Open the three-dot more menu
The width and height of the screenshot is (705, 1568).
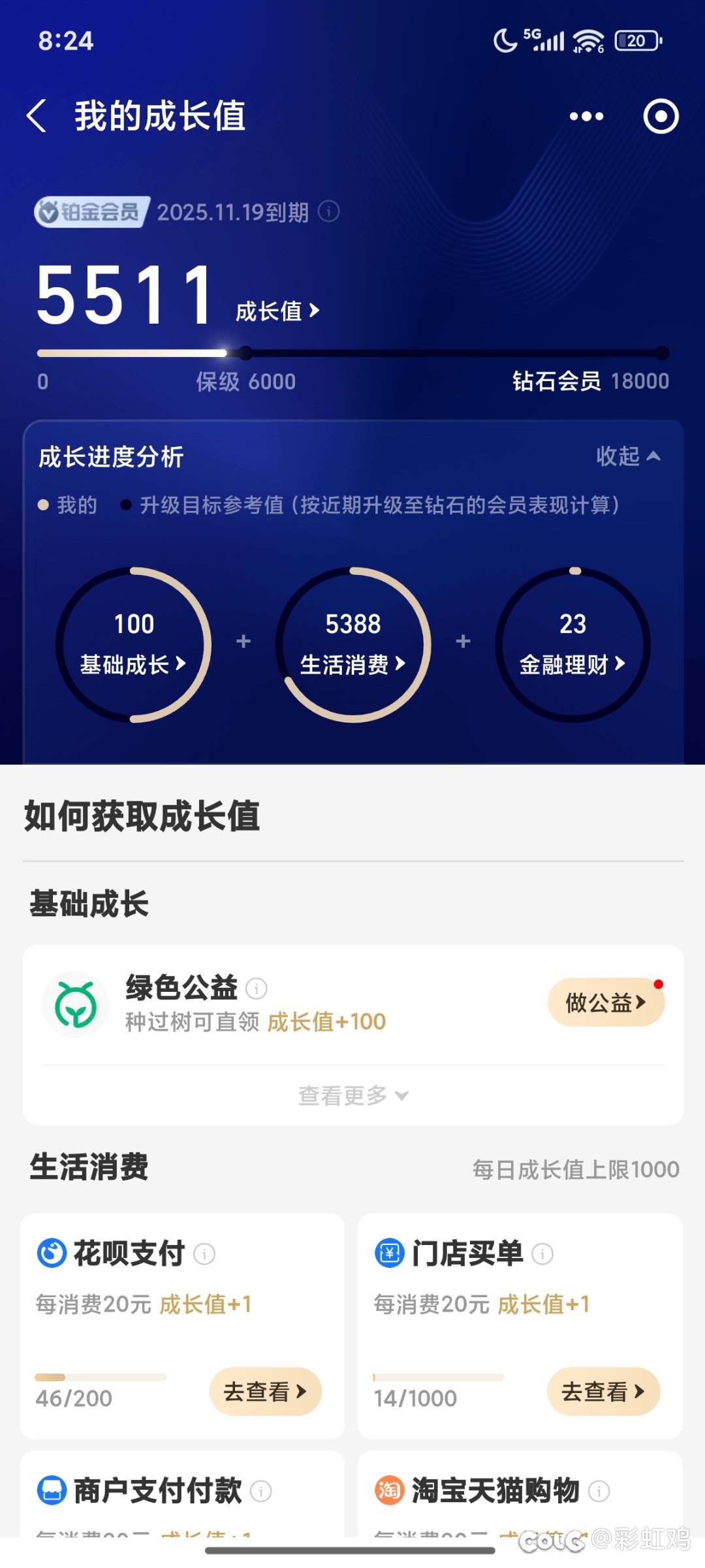point(586,116)
